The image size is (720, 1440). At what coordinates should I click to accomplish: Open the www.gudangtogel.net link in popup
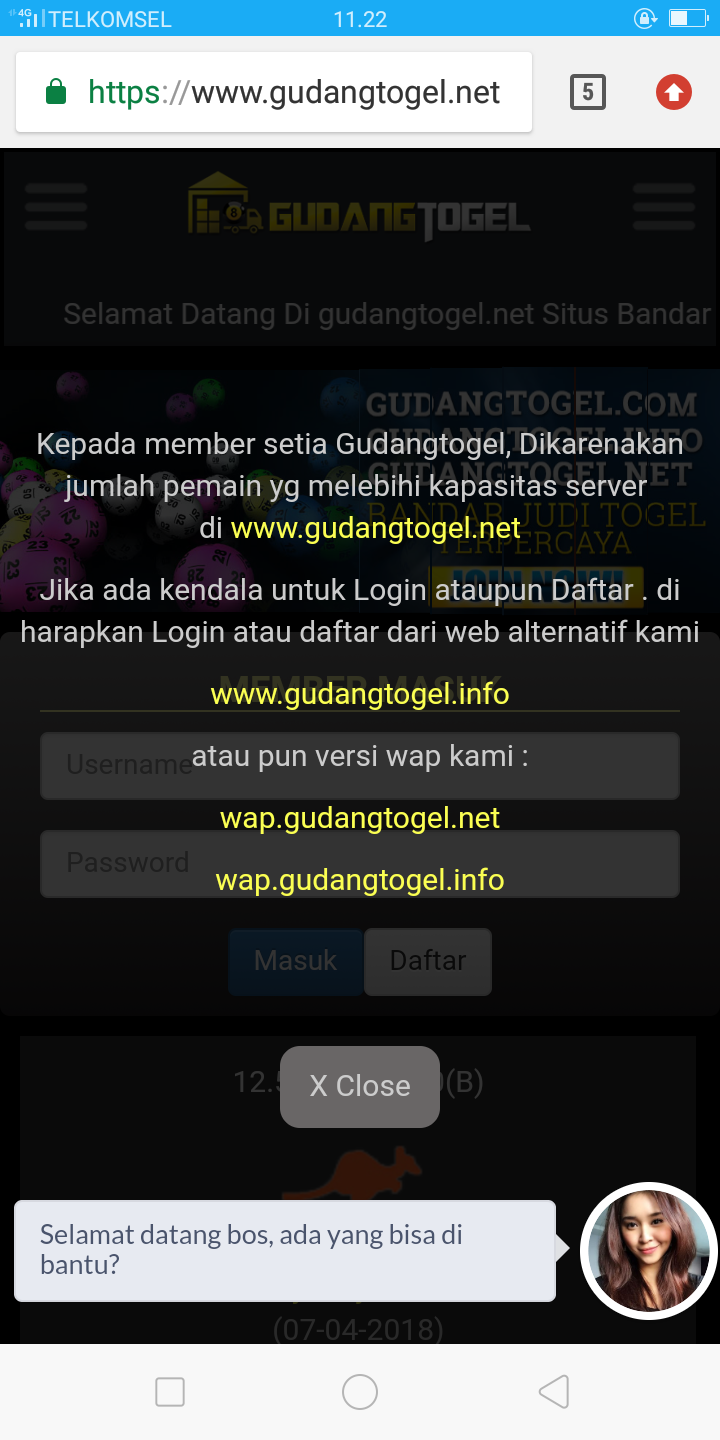tap(376, 528)
